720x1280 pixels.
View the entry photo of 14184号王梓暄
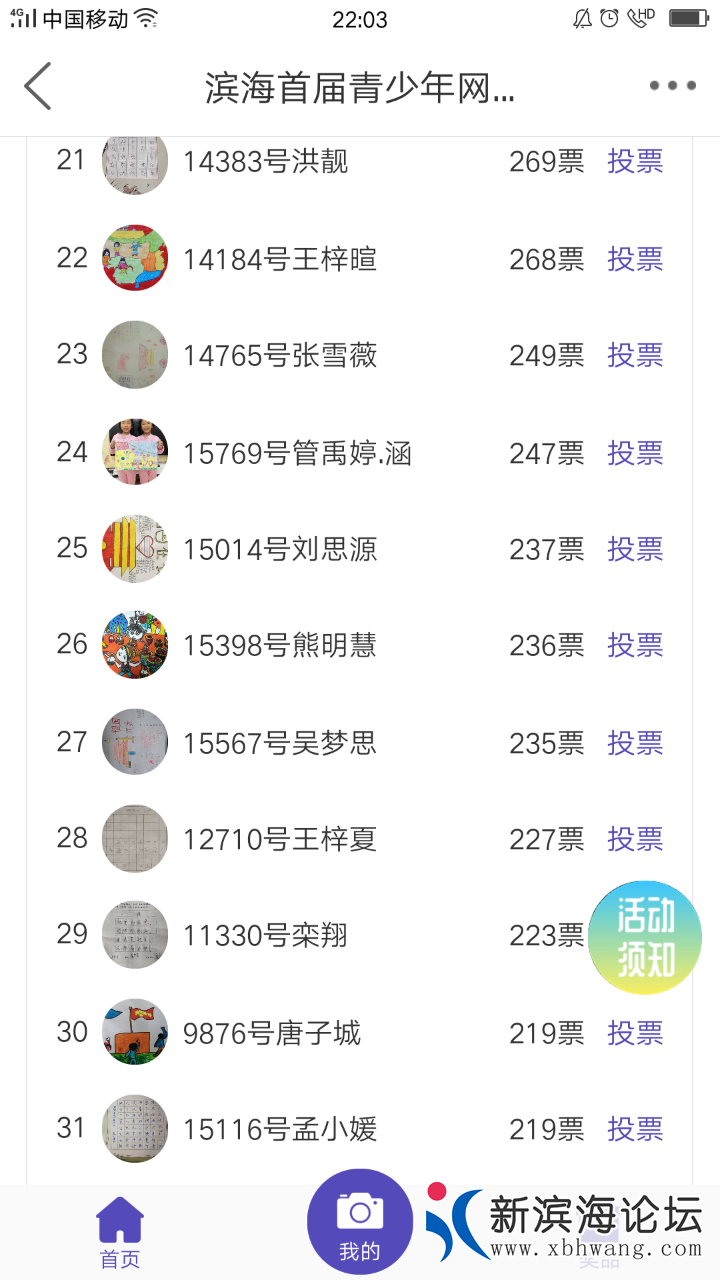pos(135,258)
